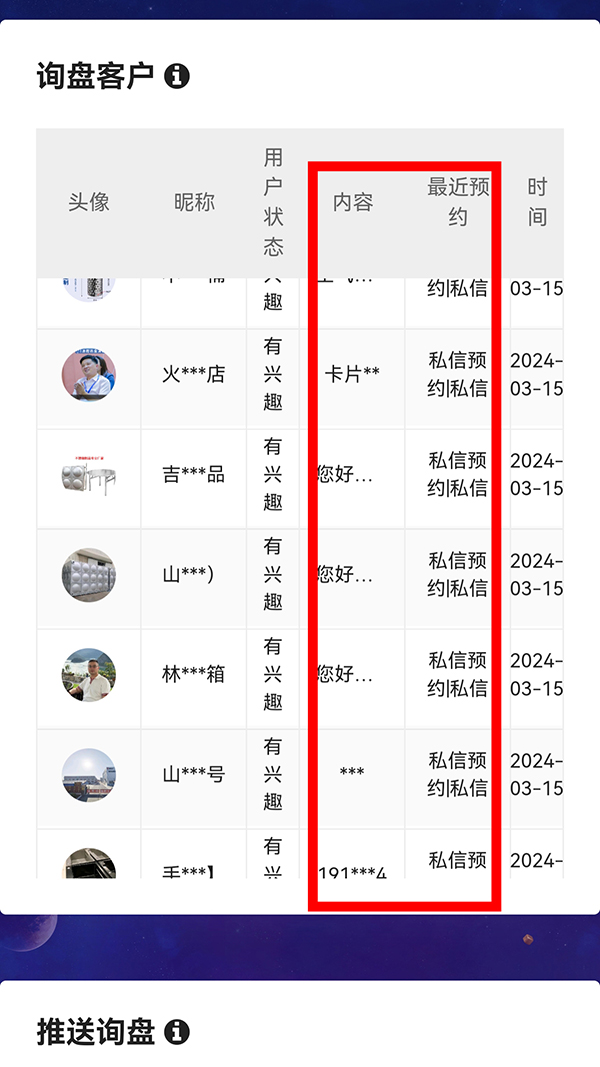Open the info icon beside 询盘客户

point(177,76)
